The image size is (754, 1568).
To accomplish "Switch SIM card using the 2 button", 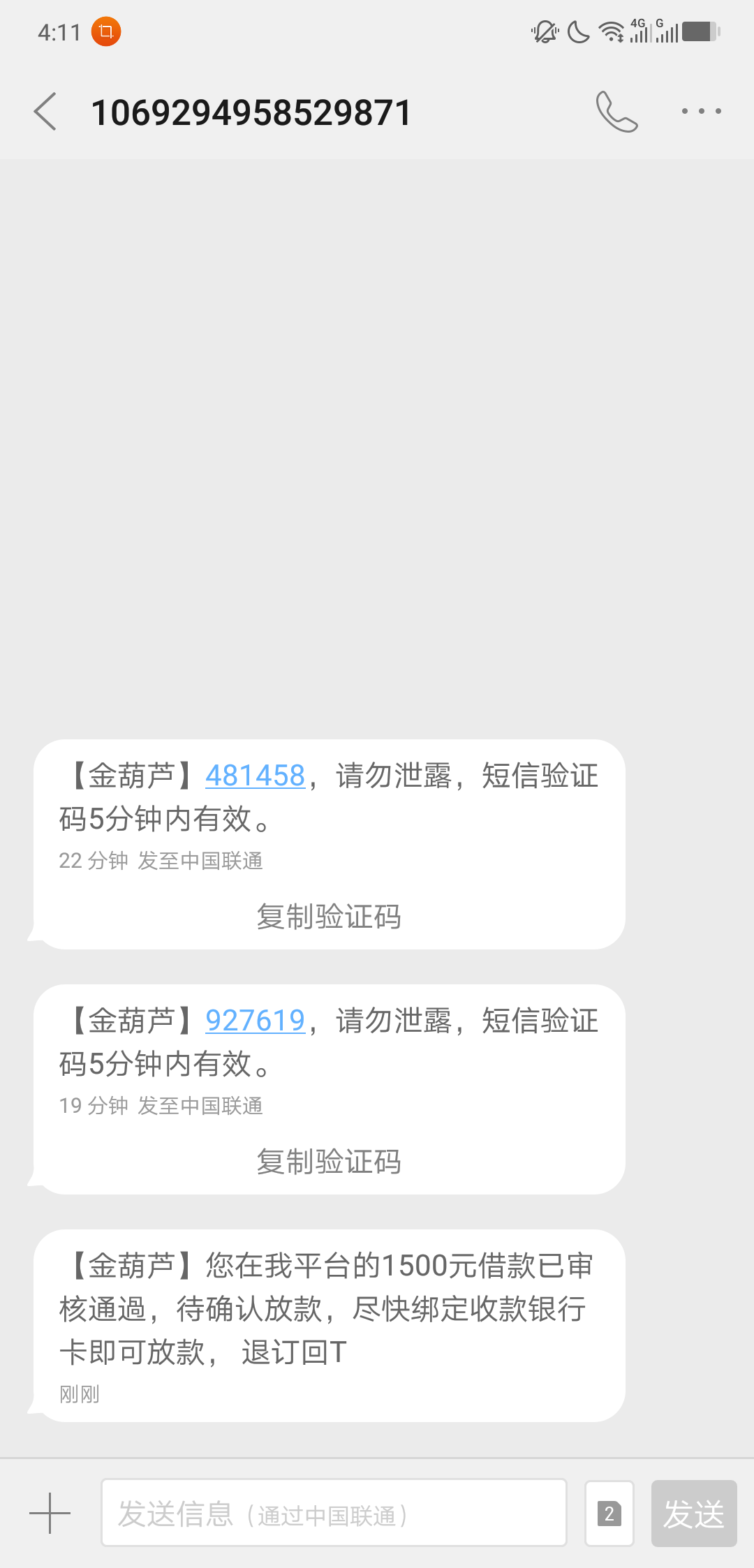I will (x=609, y=1514).
